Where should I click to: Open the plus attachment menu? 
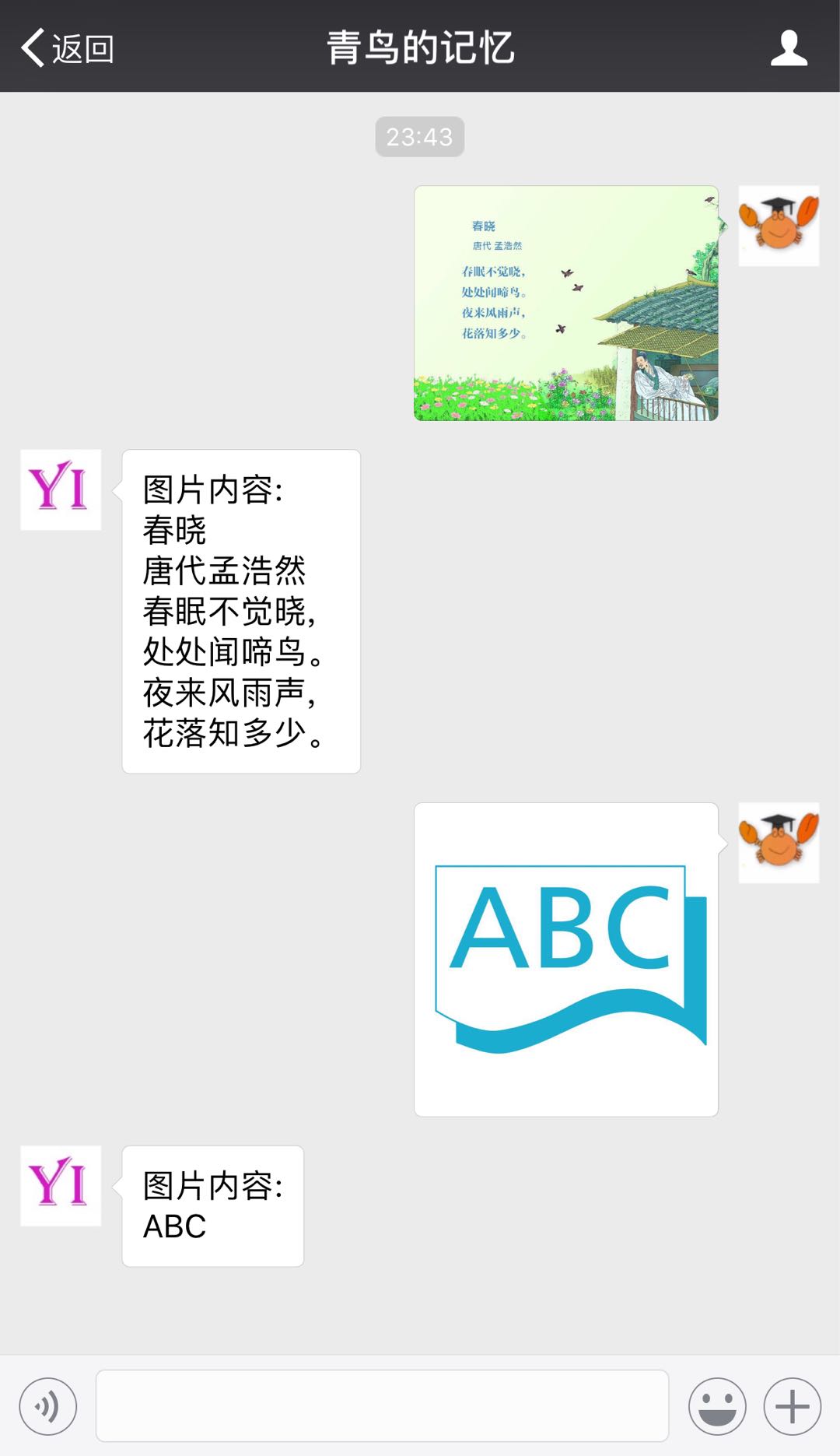coord(792,1406)
